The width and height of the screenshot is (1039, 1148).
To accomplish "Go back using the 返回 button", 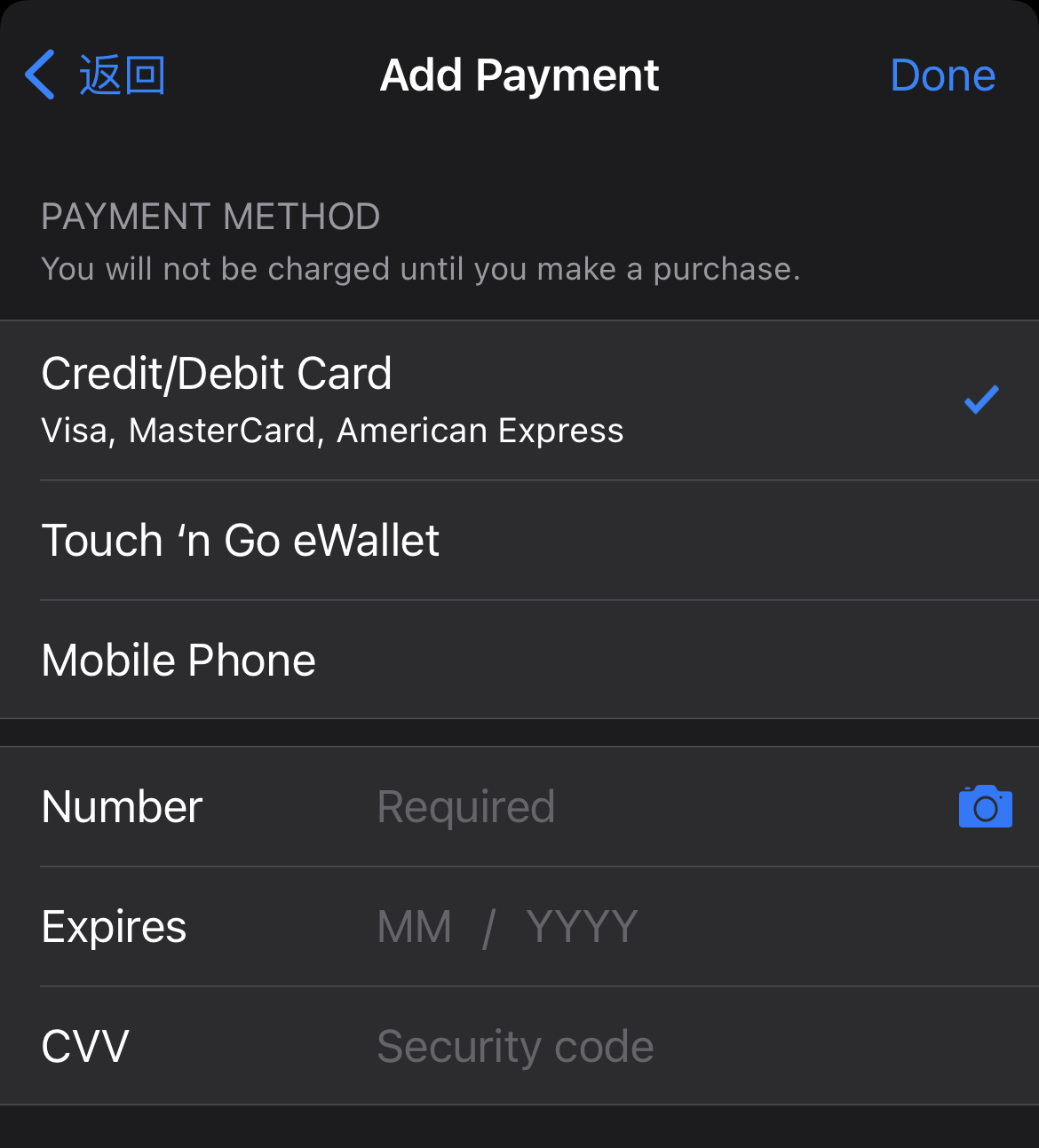I will (96, 75).
